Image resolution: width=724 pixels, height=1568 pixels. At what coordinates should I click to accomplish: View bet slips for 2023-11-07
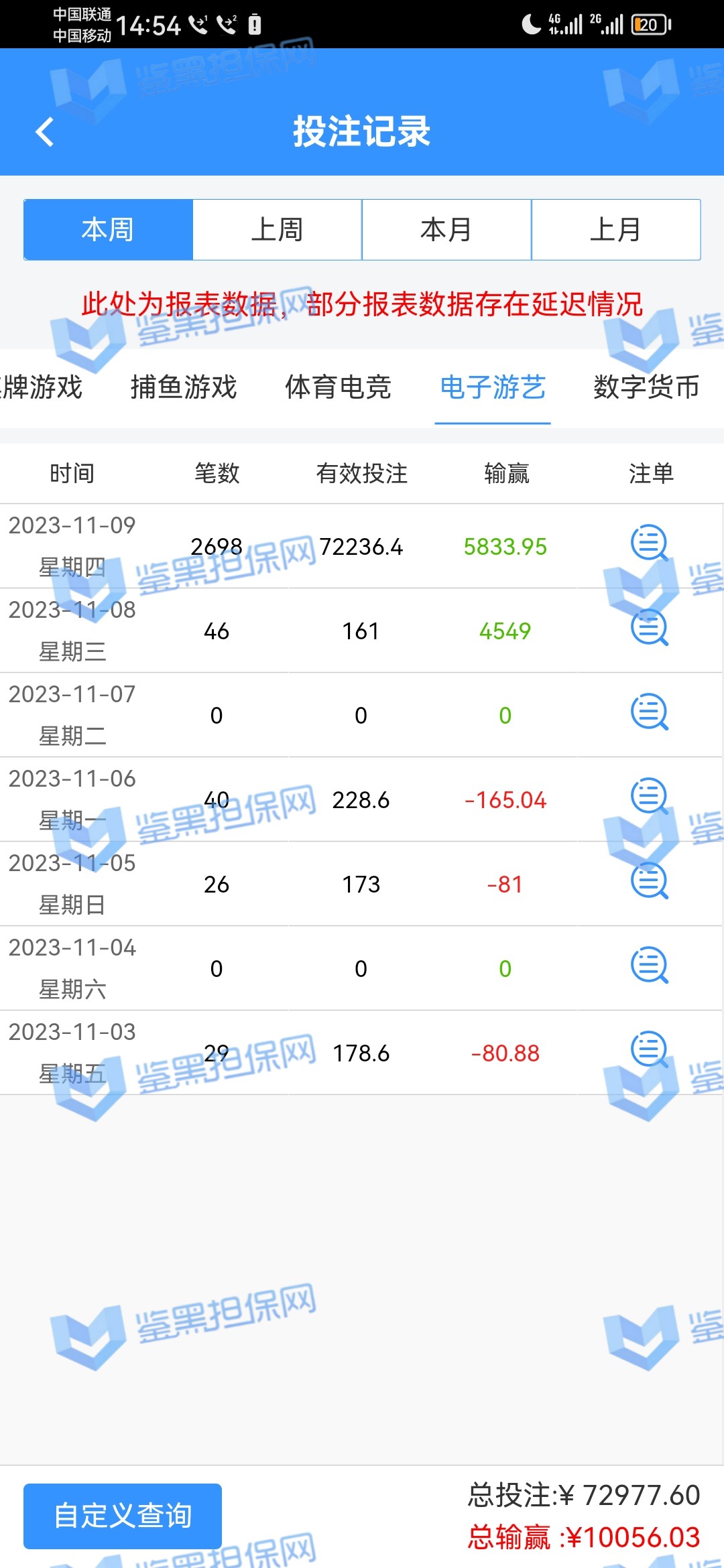(650, 712)
